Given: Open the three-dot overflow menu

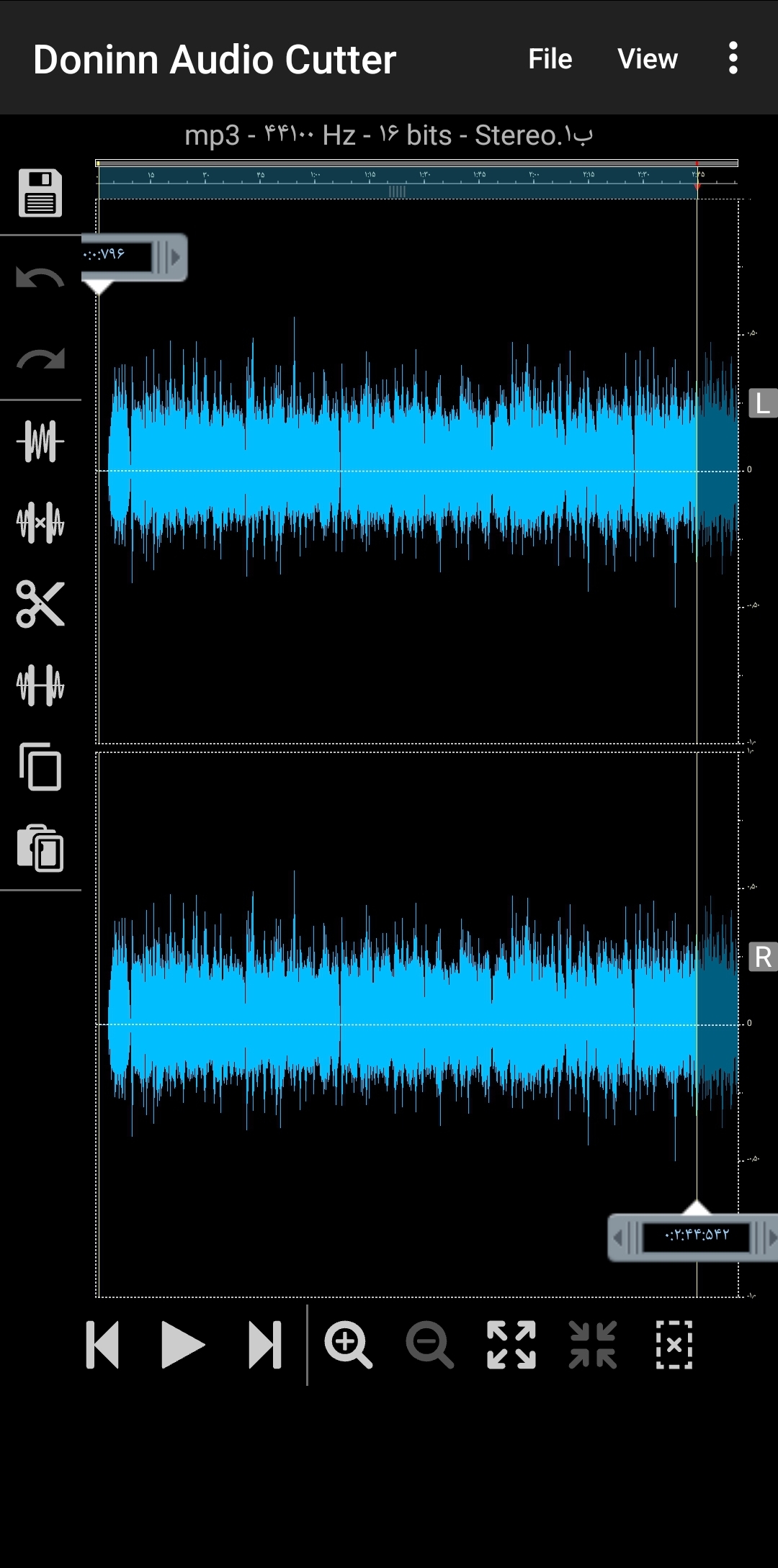Looking at the screenshot, I should (x=733, y=58).
